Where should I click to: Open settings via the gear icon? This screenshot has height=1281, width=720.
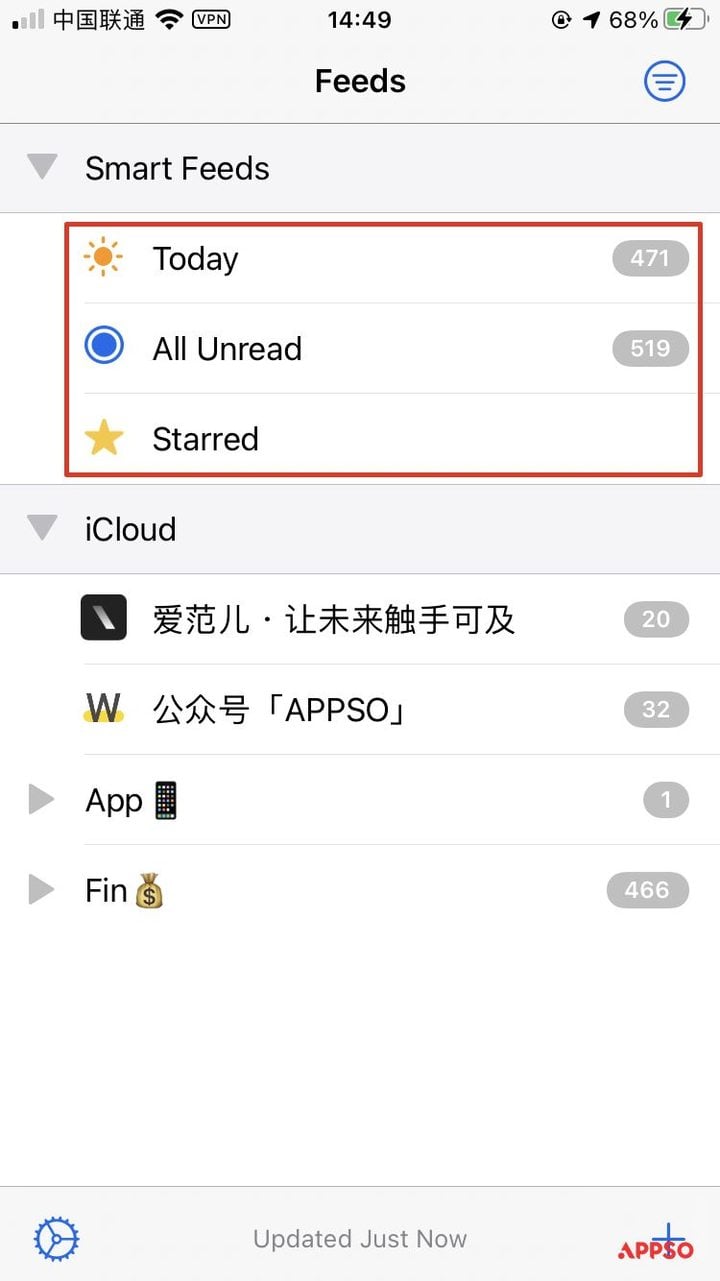tap(56, 1240)
